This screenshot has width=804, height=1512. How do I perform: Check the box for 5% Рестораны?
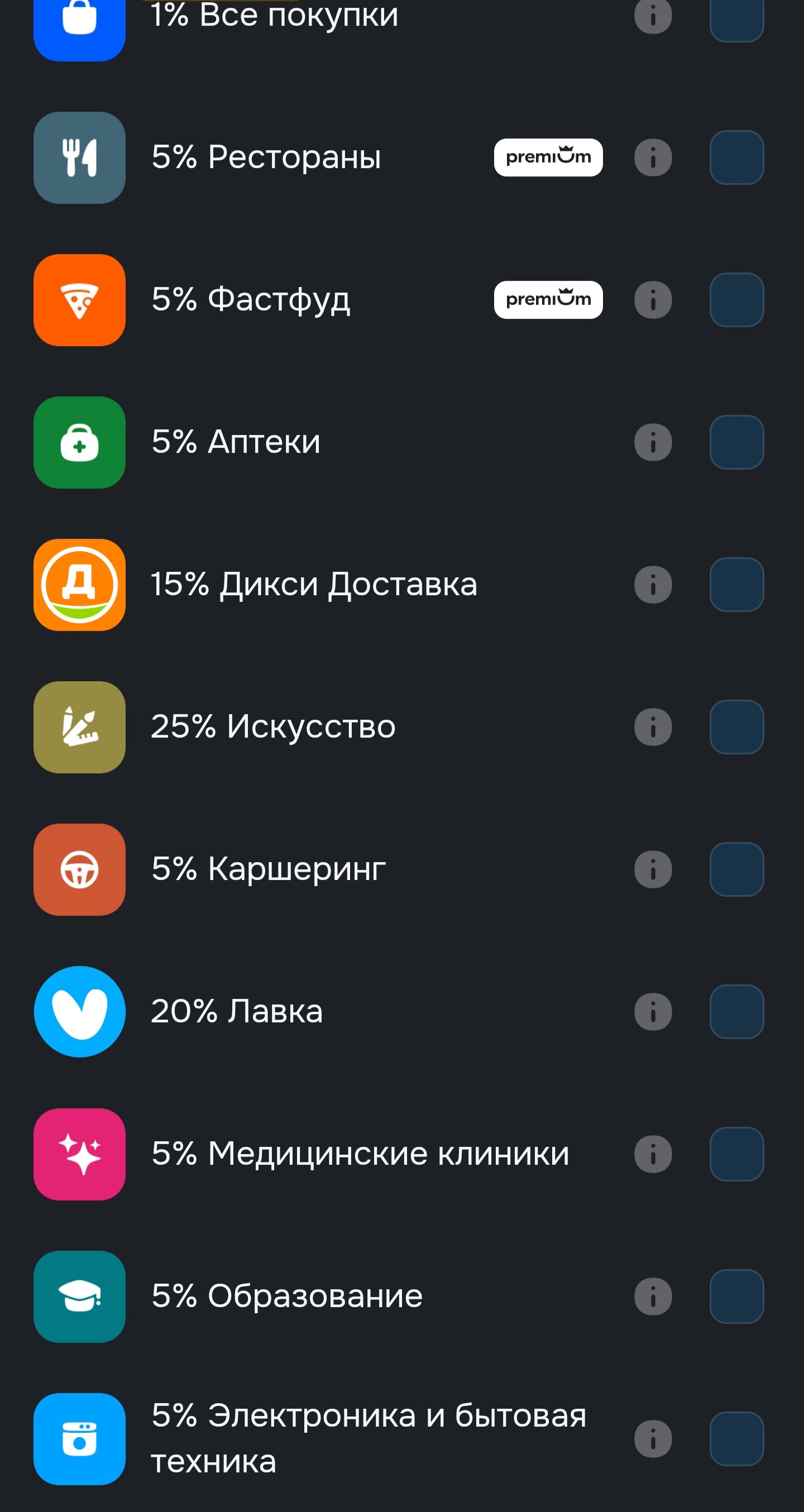point(736,157)
